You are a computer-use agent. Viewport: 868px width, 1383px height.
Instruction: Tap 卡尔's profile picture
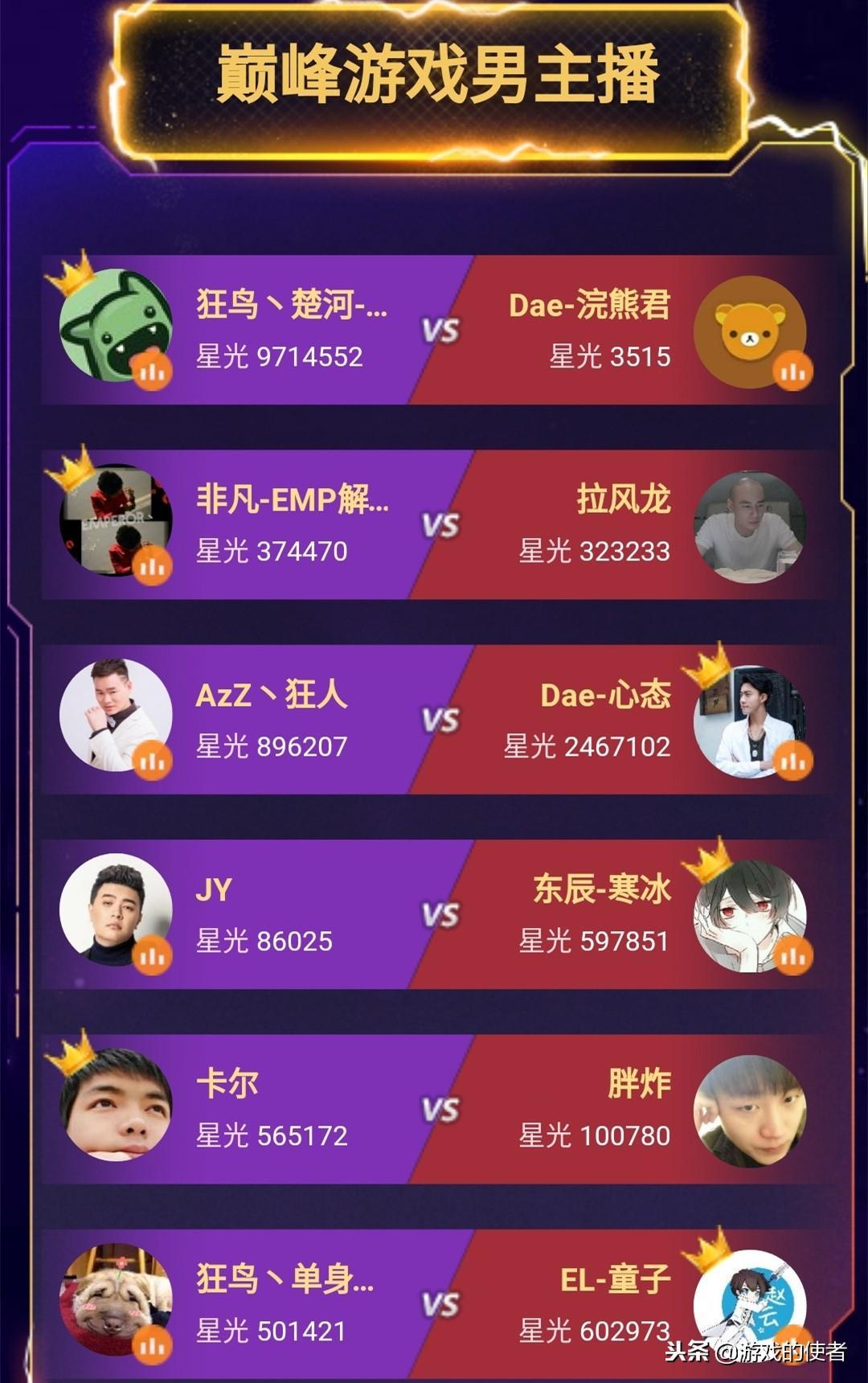(x=115, y=1105)
